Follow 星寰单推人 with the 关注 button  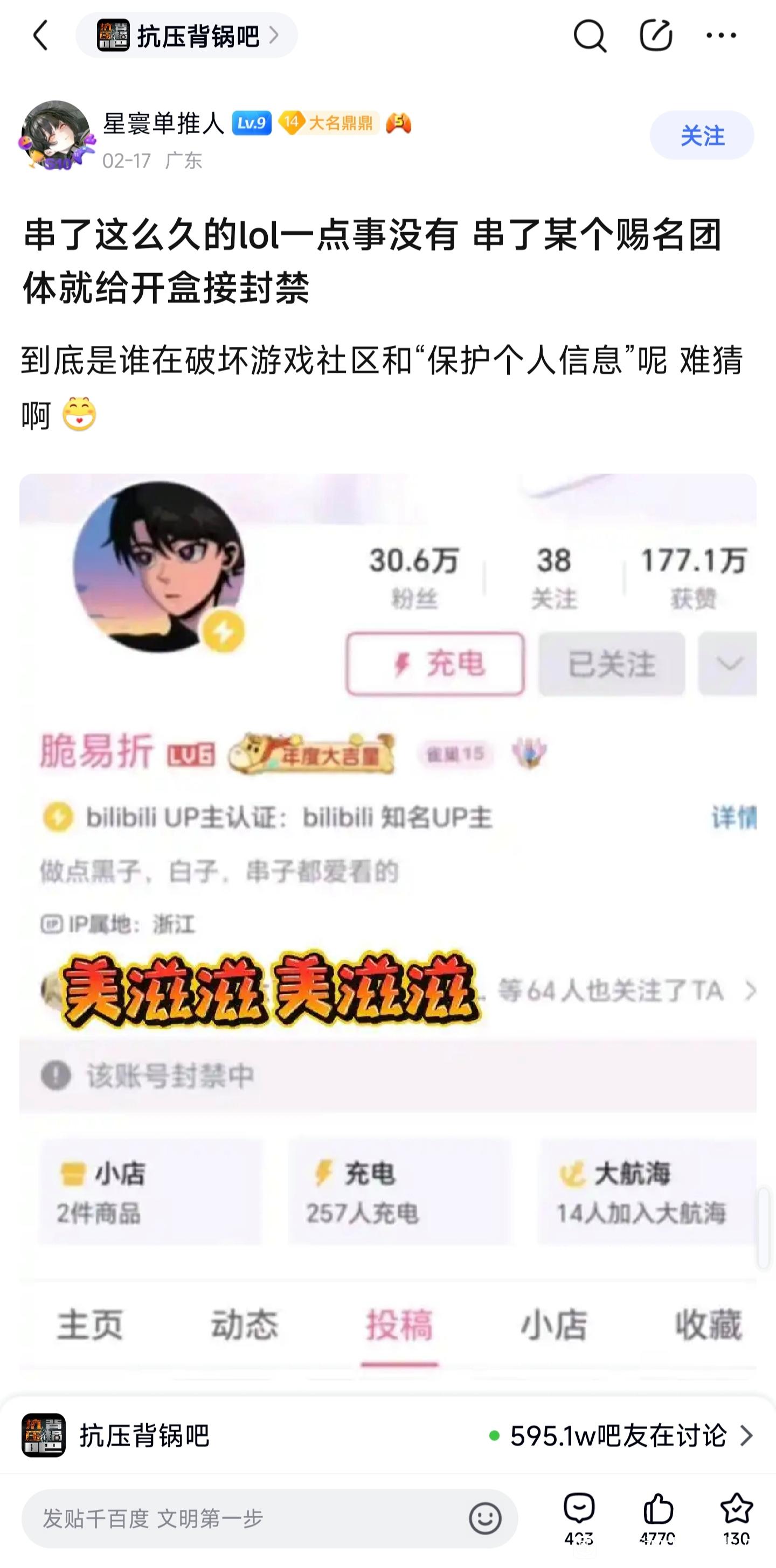(x=702, y=136)
